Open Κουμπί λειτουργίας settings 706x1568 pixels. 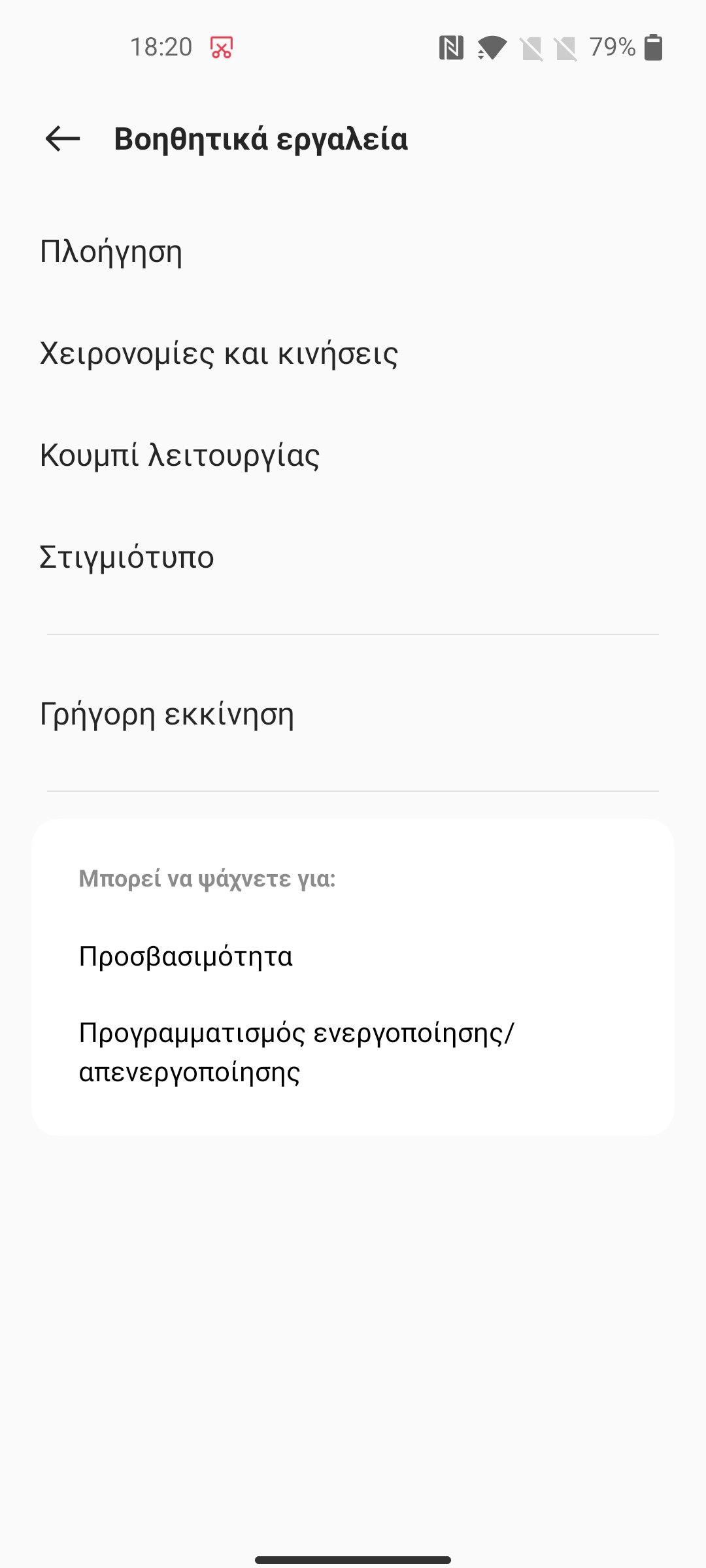tap(353, 455)
